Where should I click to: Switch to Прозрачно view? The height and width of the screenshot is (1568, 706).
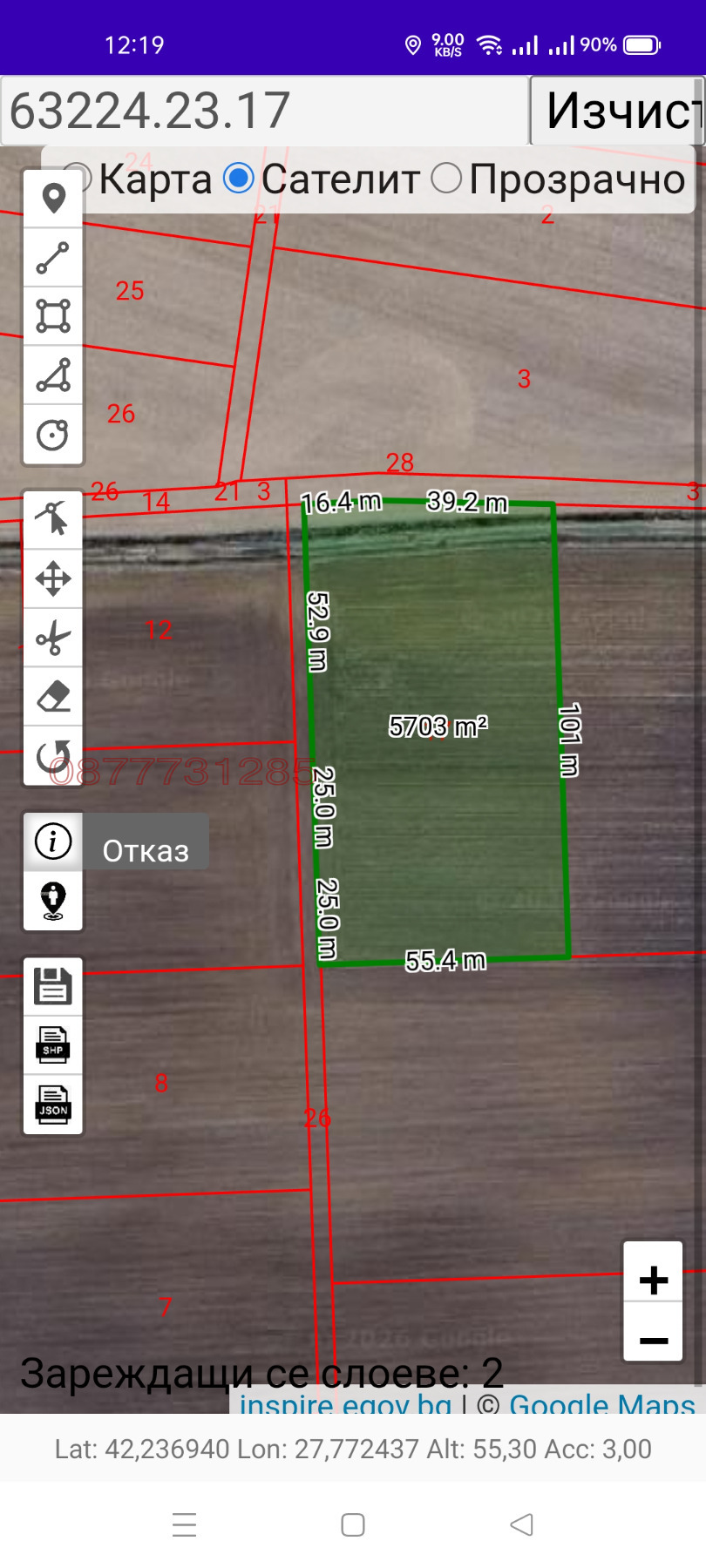click(x=446, y=179)
